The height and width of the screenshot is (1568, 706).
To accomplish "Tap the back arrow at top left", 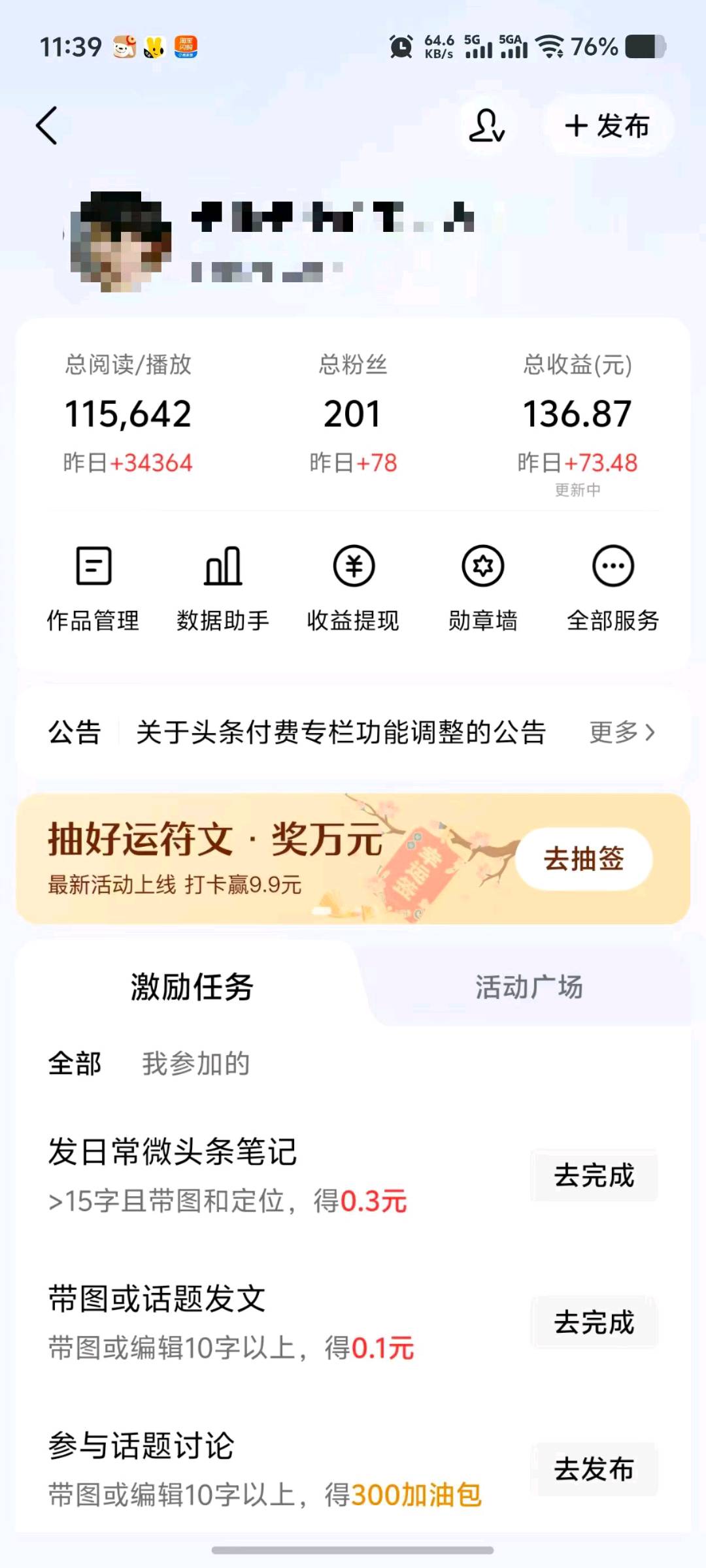I will click(47, 126).
